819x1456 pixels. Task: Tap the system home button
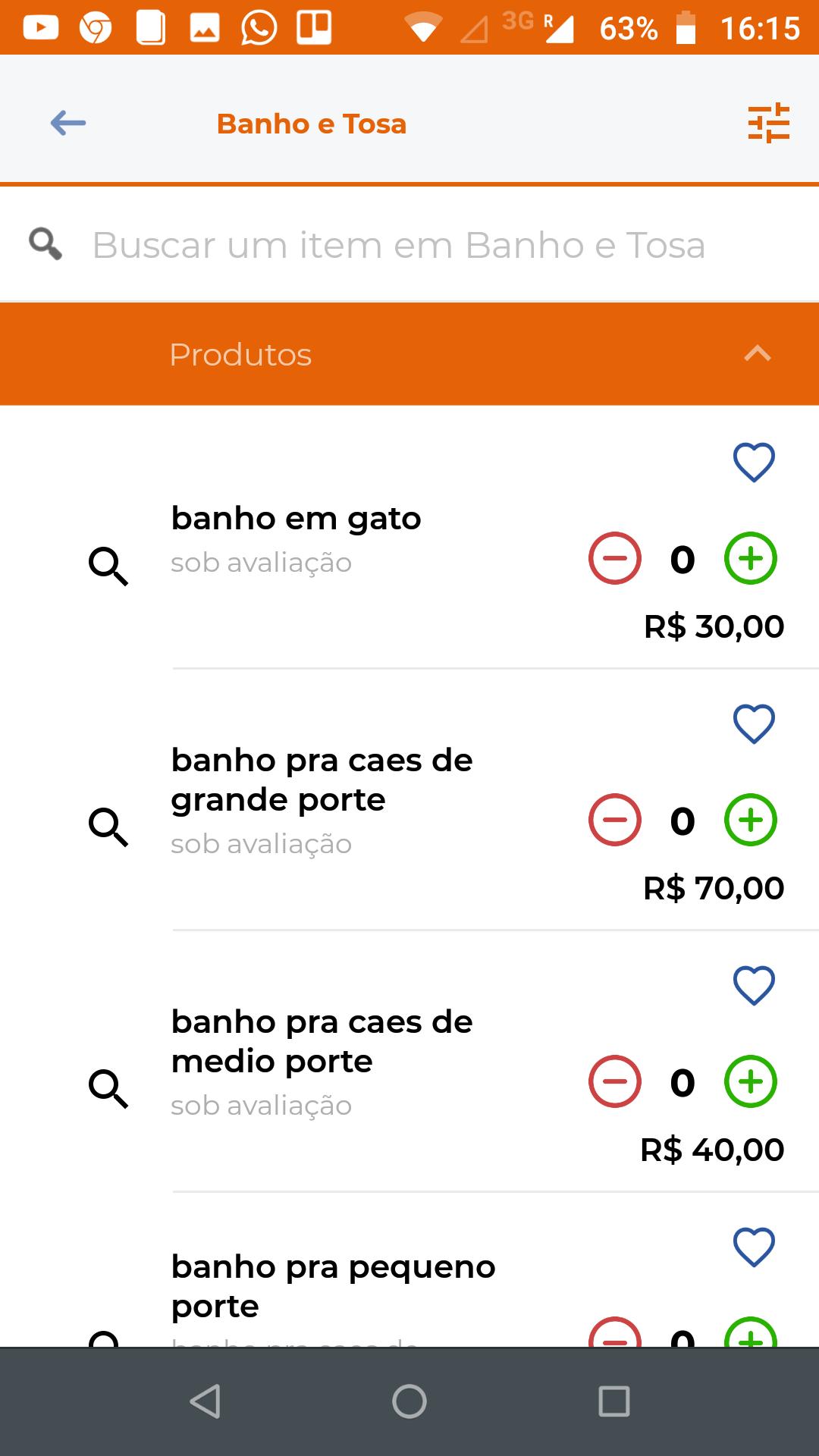(x=409, y=1401)
